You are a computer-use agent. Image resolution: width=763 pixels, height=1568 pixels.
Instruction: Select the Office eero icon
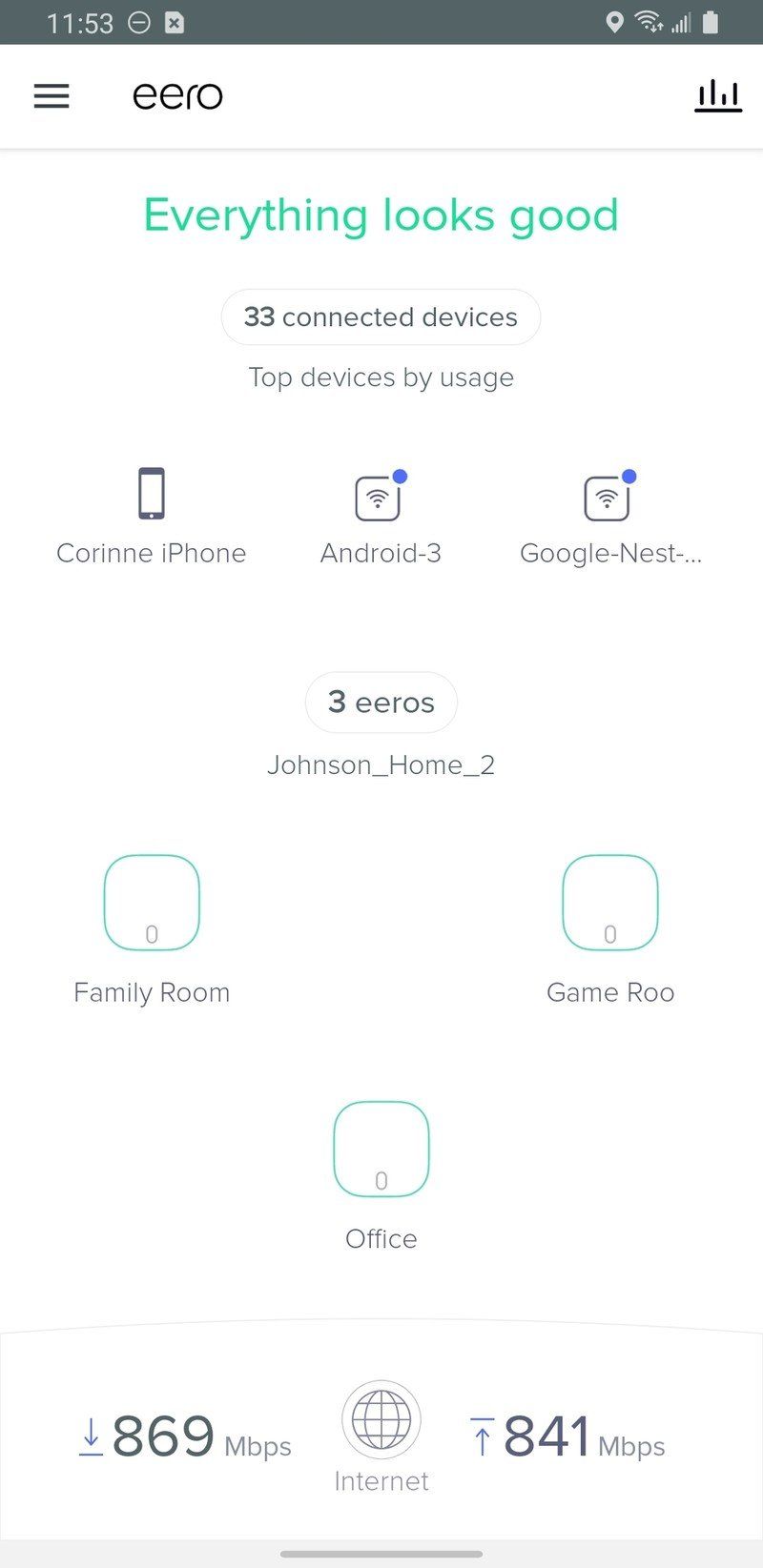[381, 1149]
